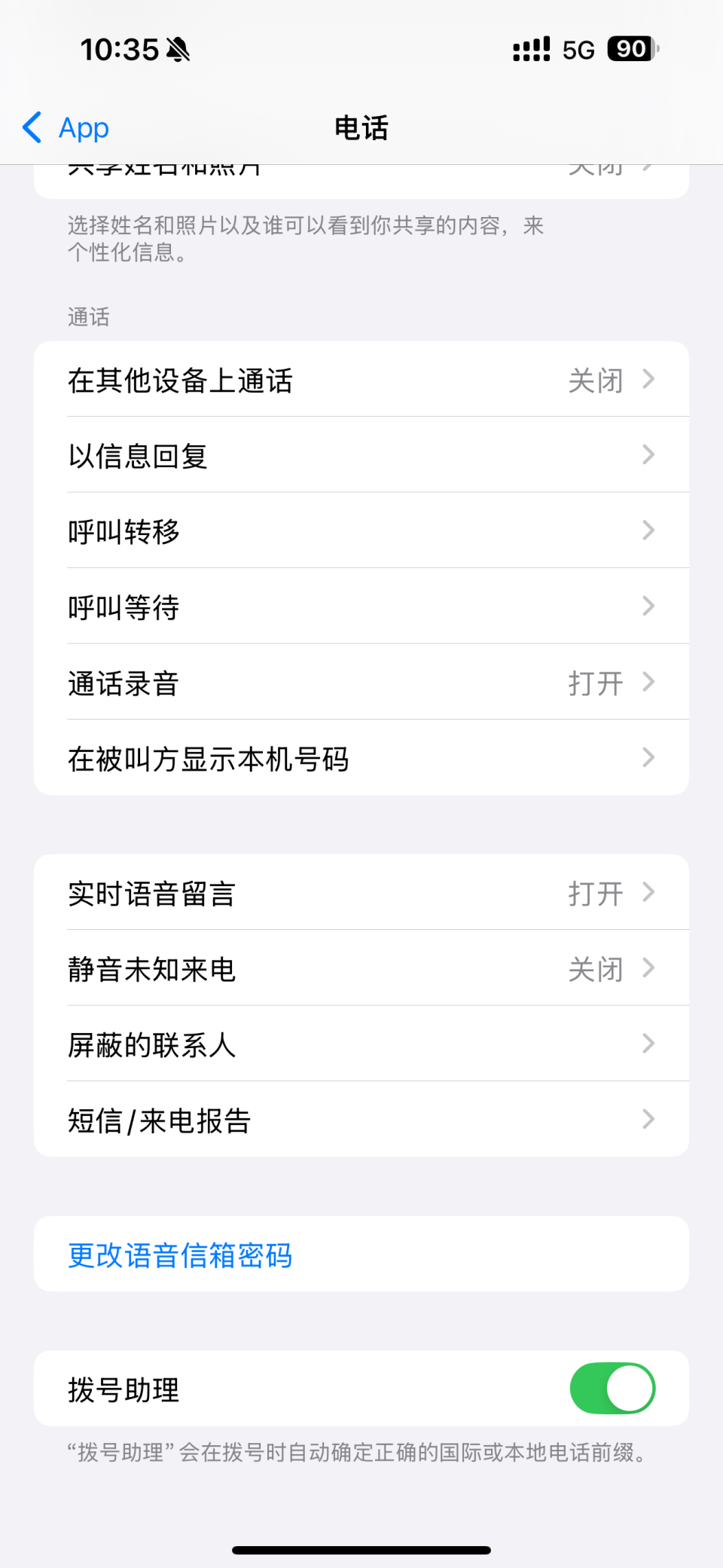Open 在其他设备上通话 settings showing 关闭
Screen dimensions: 723x1568
click(361, 381)
